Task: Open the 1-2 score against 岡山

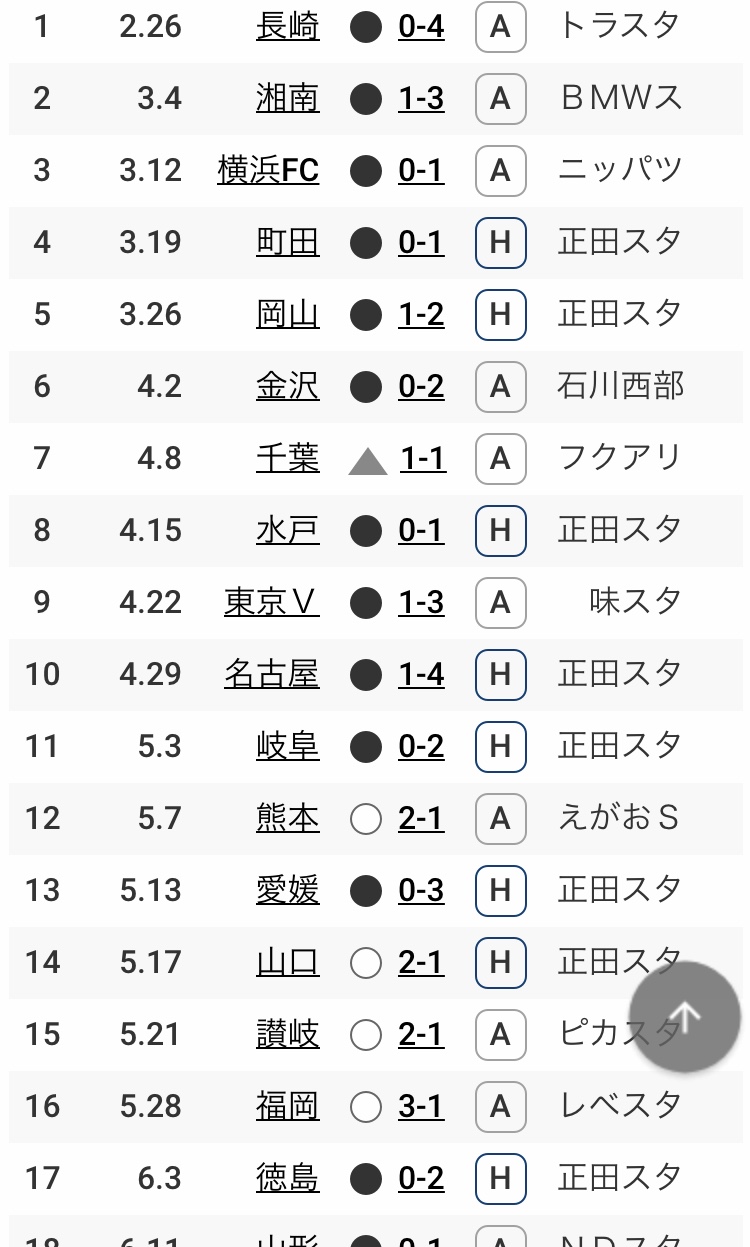Action: (421, 314)
